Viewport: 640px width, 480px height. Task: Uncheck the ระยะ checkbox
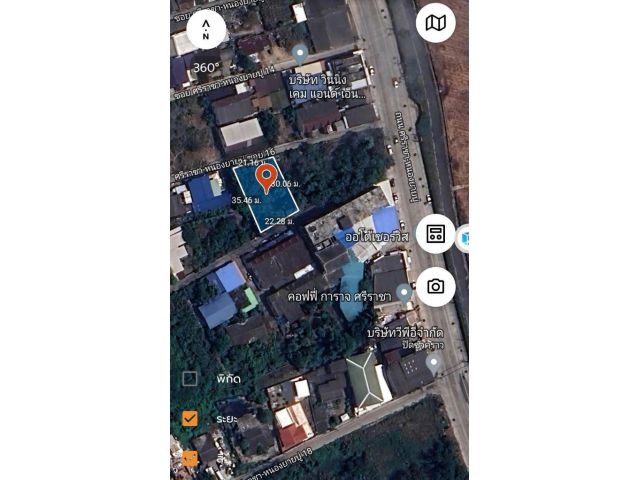pos(190,418)
